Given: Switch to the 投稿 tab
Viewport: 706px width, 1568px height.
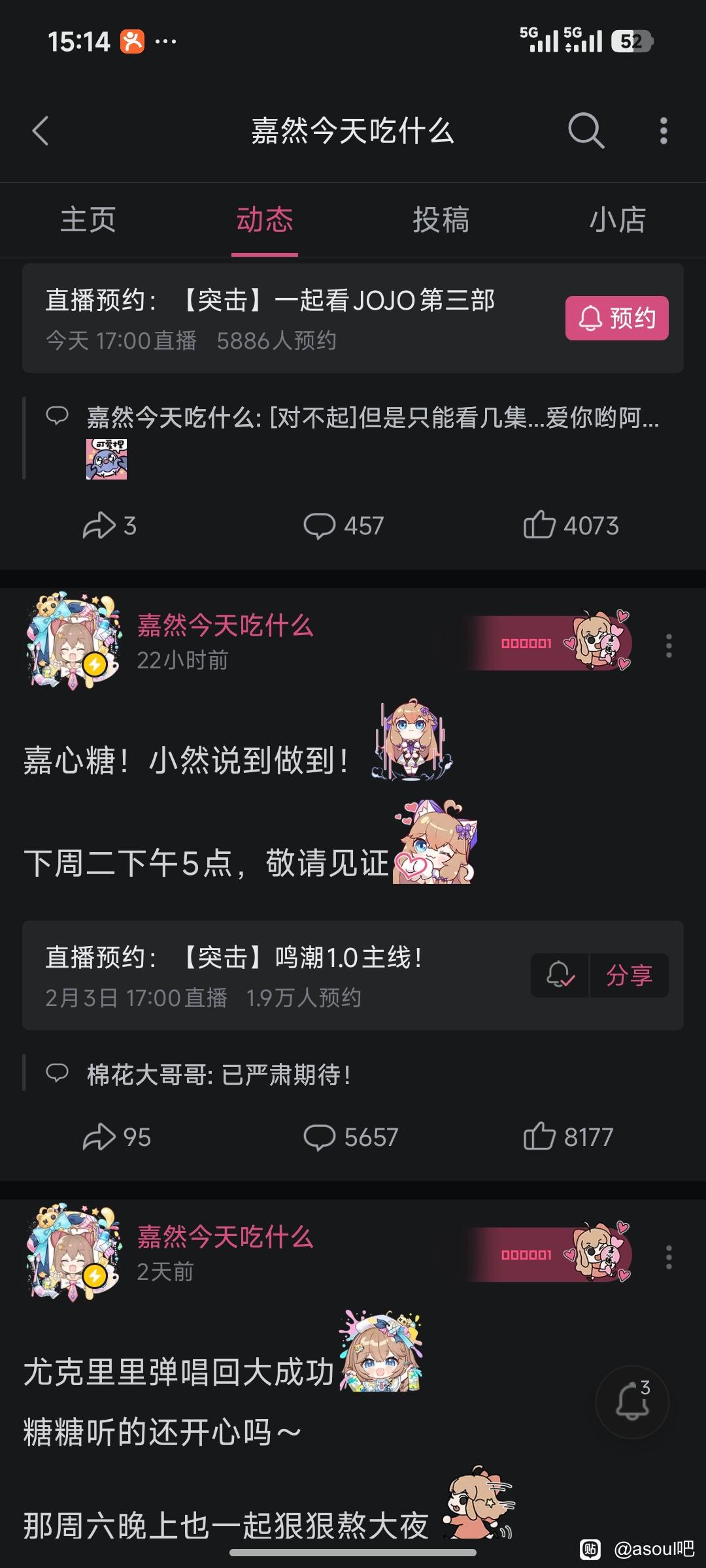Looking at the screenshot, I should [x=441, y=220].
